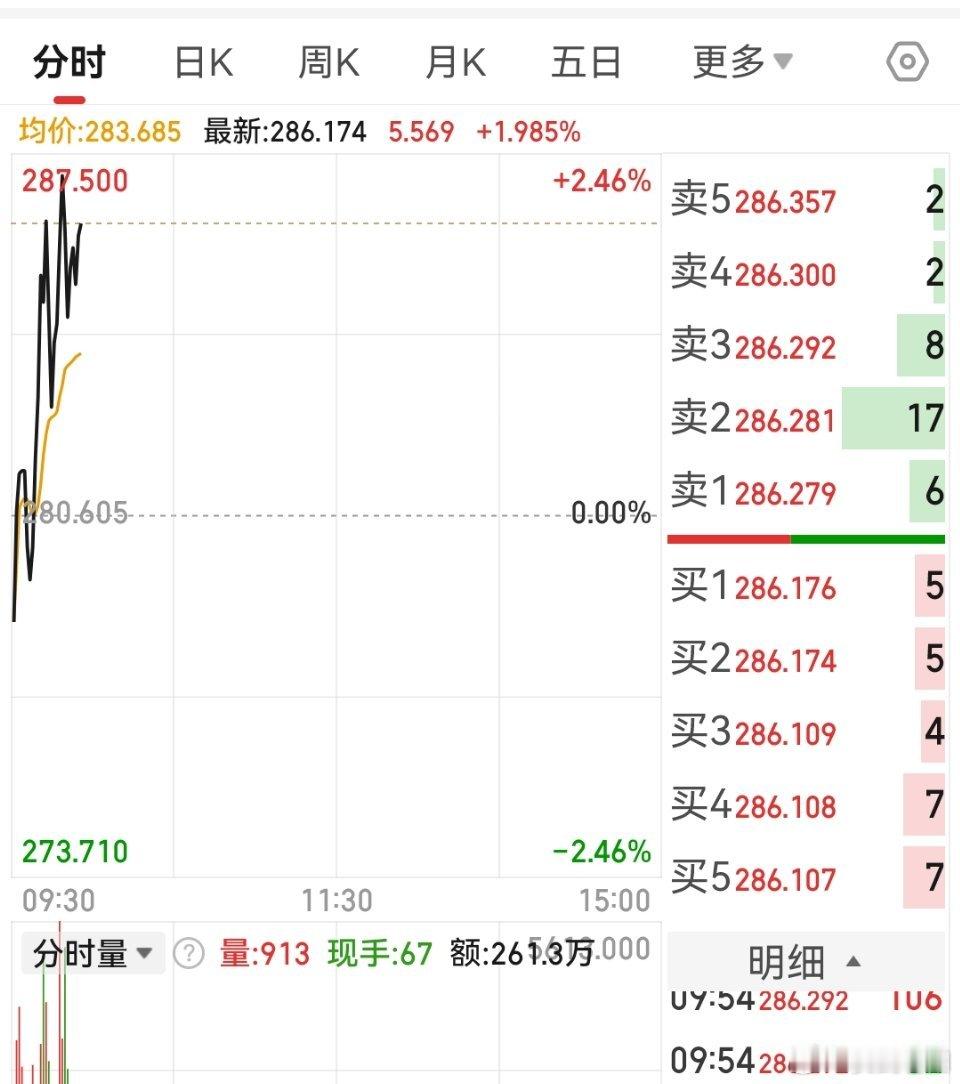This screenshot has height=1084, width=960.
Task: Open the 分时量 dropdown selector
Action: [92, 954]
